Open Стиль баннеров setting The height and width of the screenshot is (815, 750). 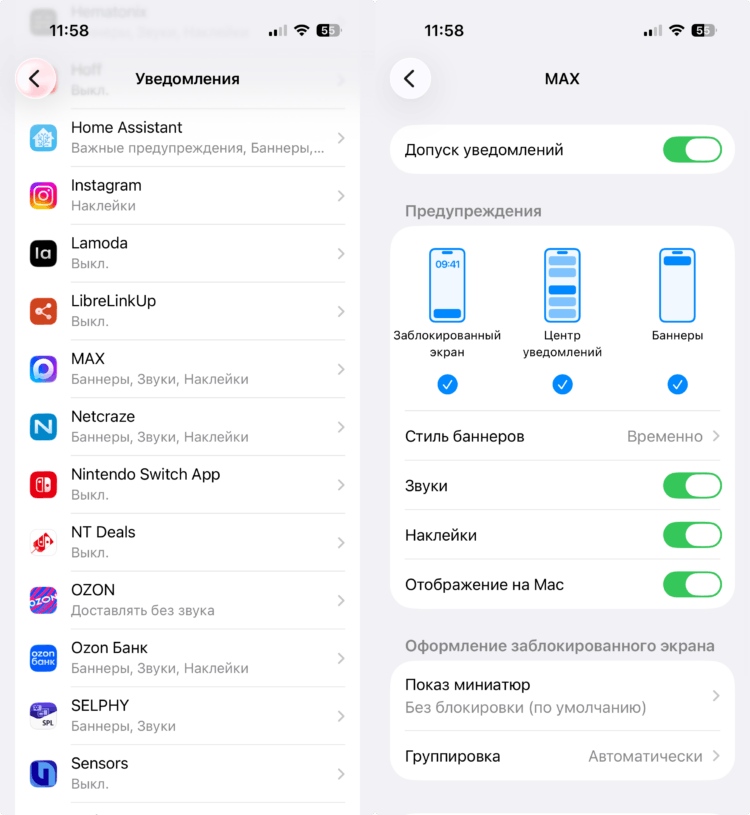[x=562, y=436]
